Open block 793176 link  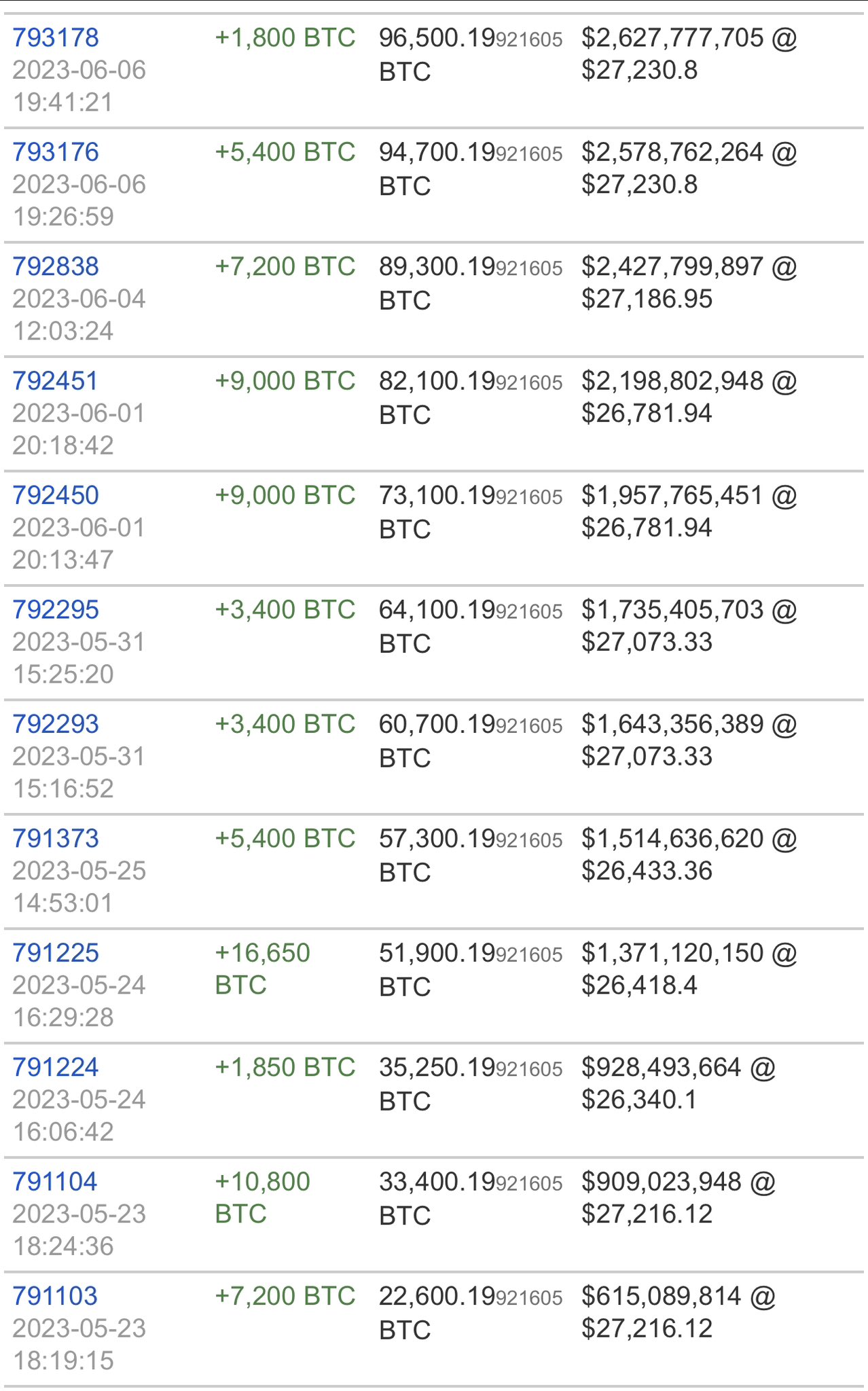[56, 152]
